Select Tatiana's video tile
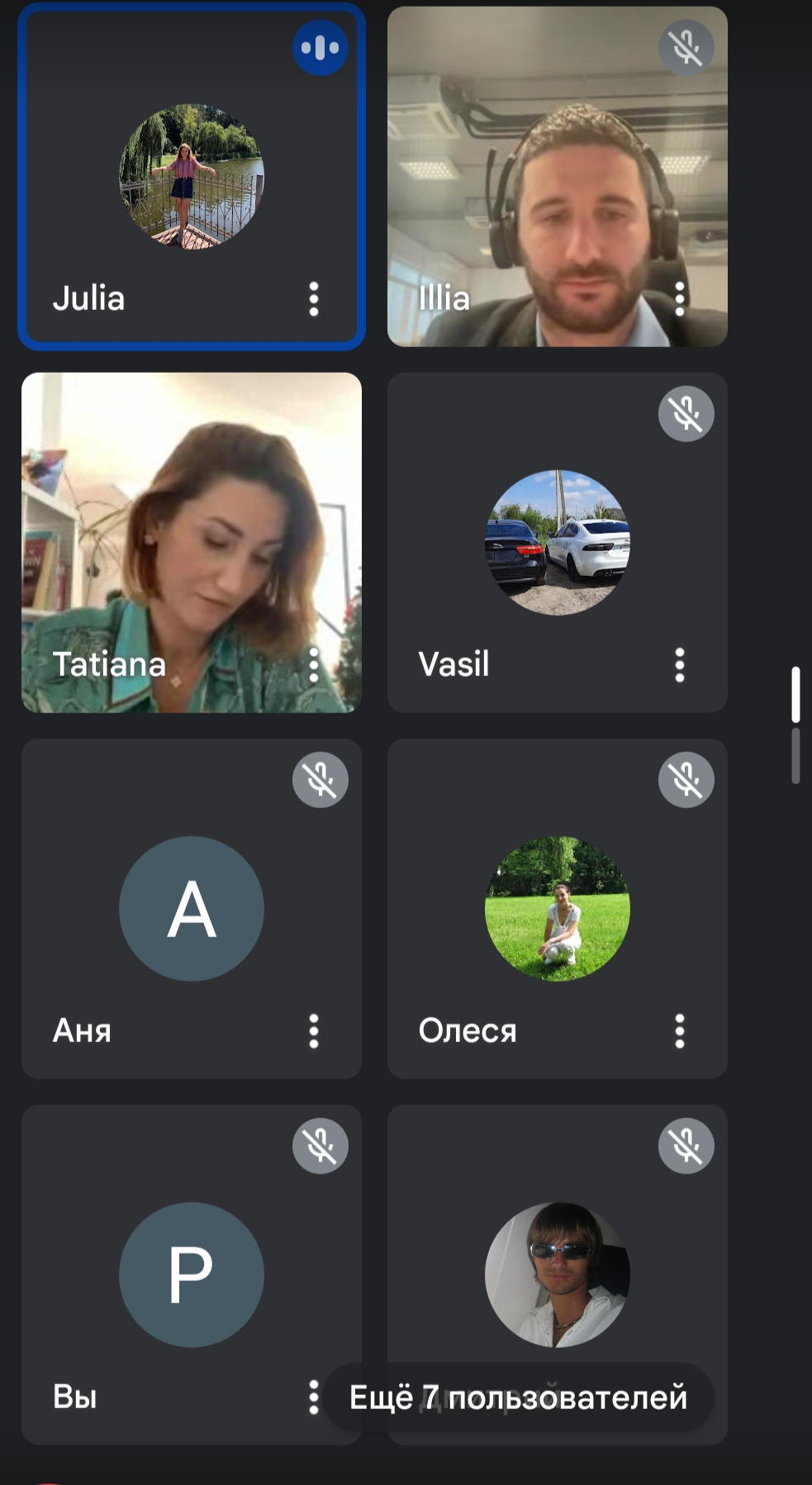 [192, 543]
